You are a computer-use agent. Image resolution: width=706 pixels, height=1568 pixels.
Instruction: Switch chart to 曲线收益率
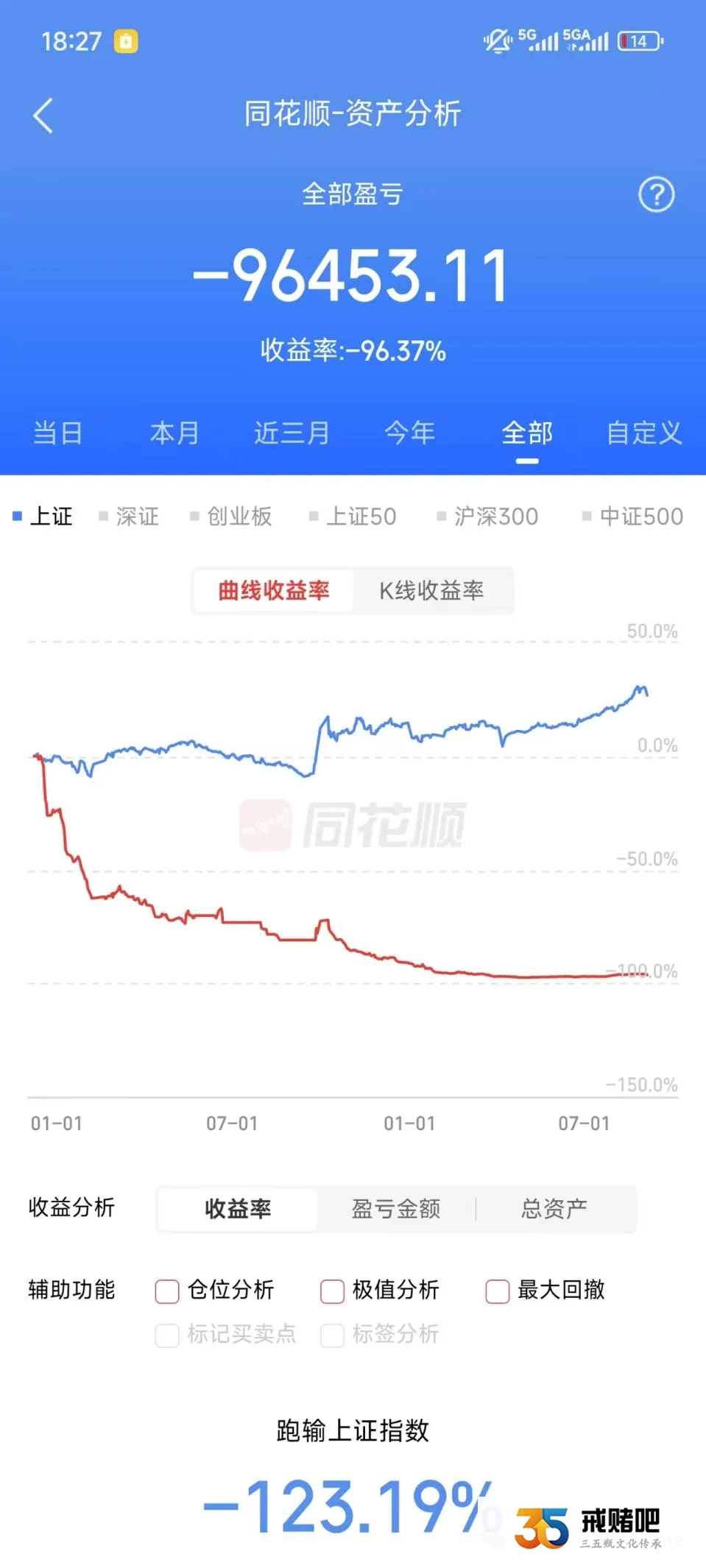pyautogui.click(x=274, y=590)
